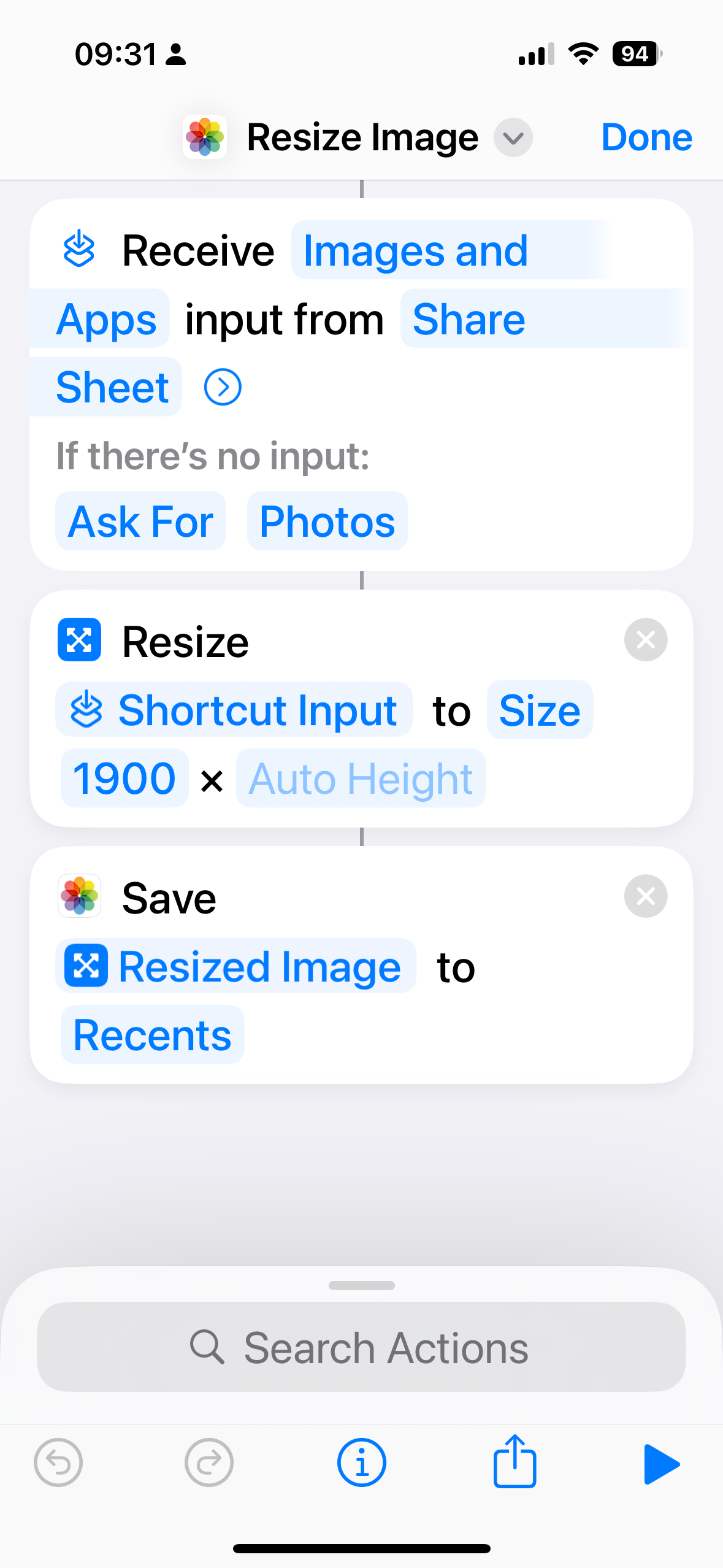Viewport: 723px width, 1568px height.
Task: Undo the last change
Action: coord(58,1462)
